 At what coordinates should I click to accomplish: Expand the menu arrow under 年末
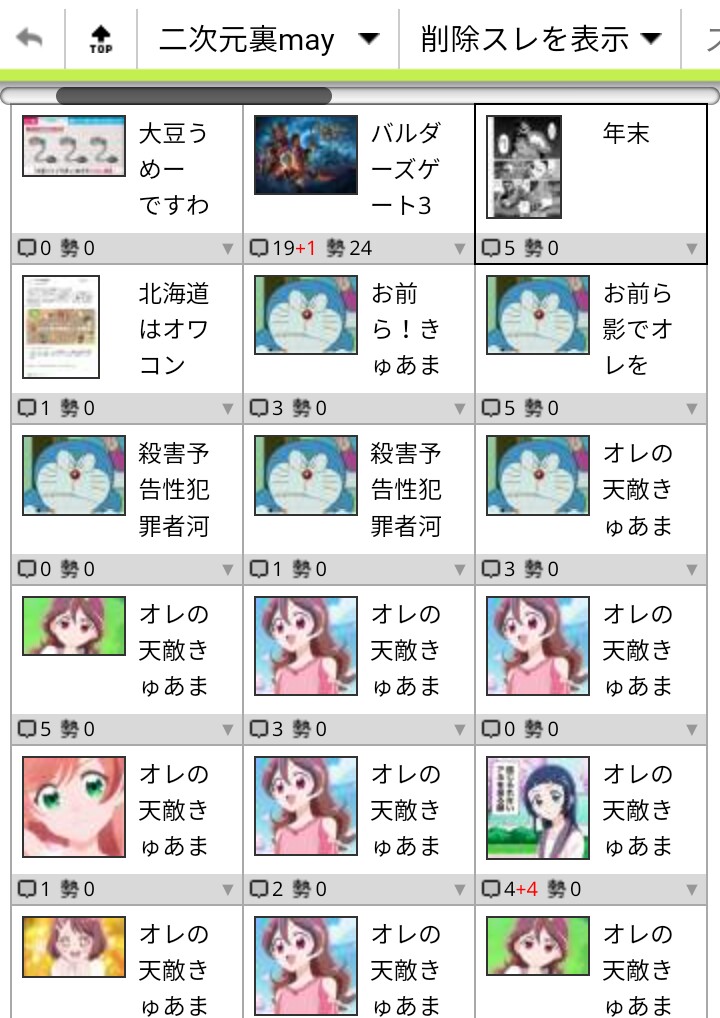[692, 249]
